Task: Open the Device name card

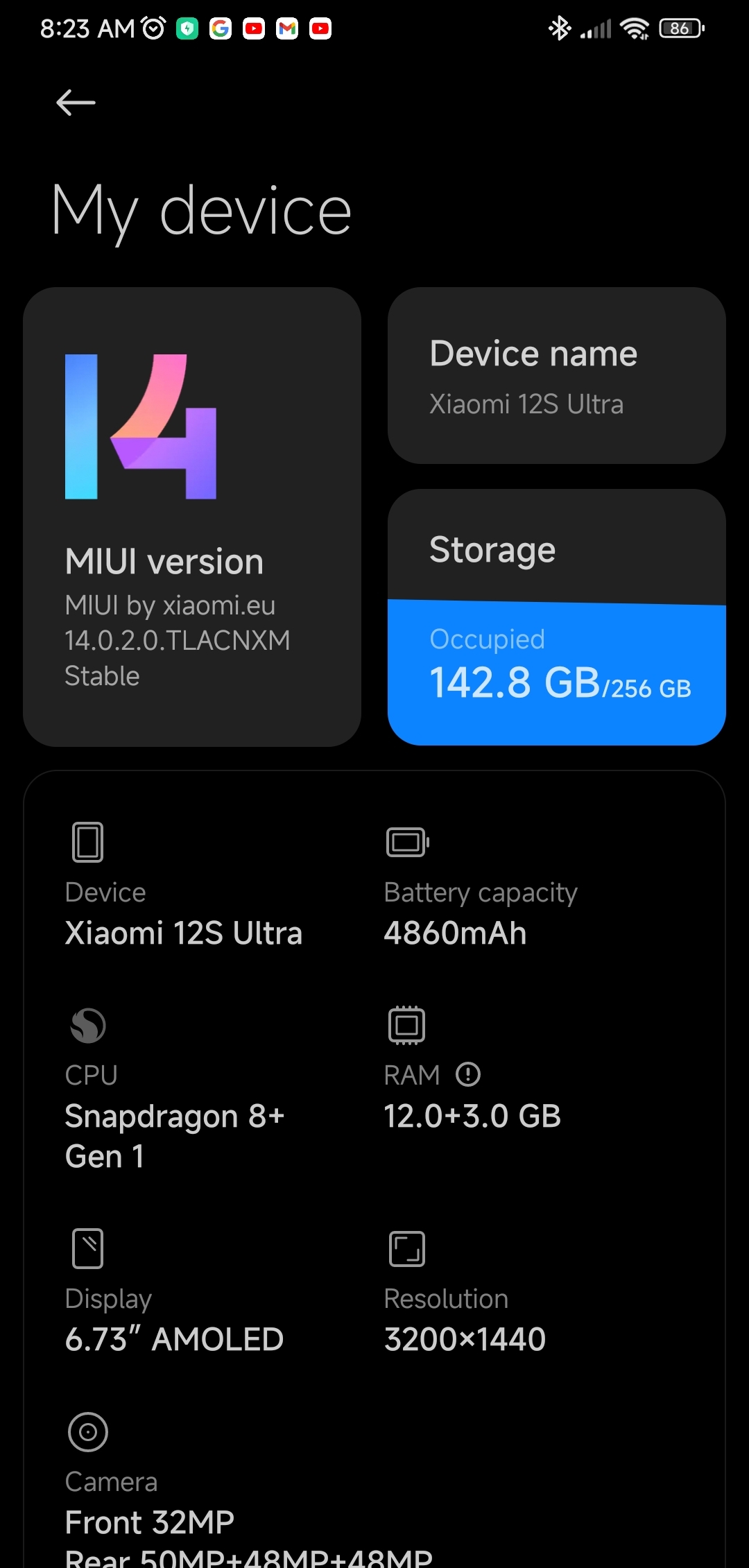Action: click(x=557, y=375)
